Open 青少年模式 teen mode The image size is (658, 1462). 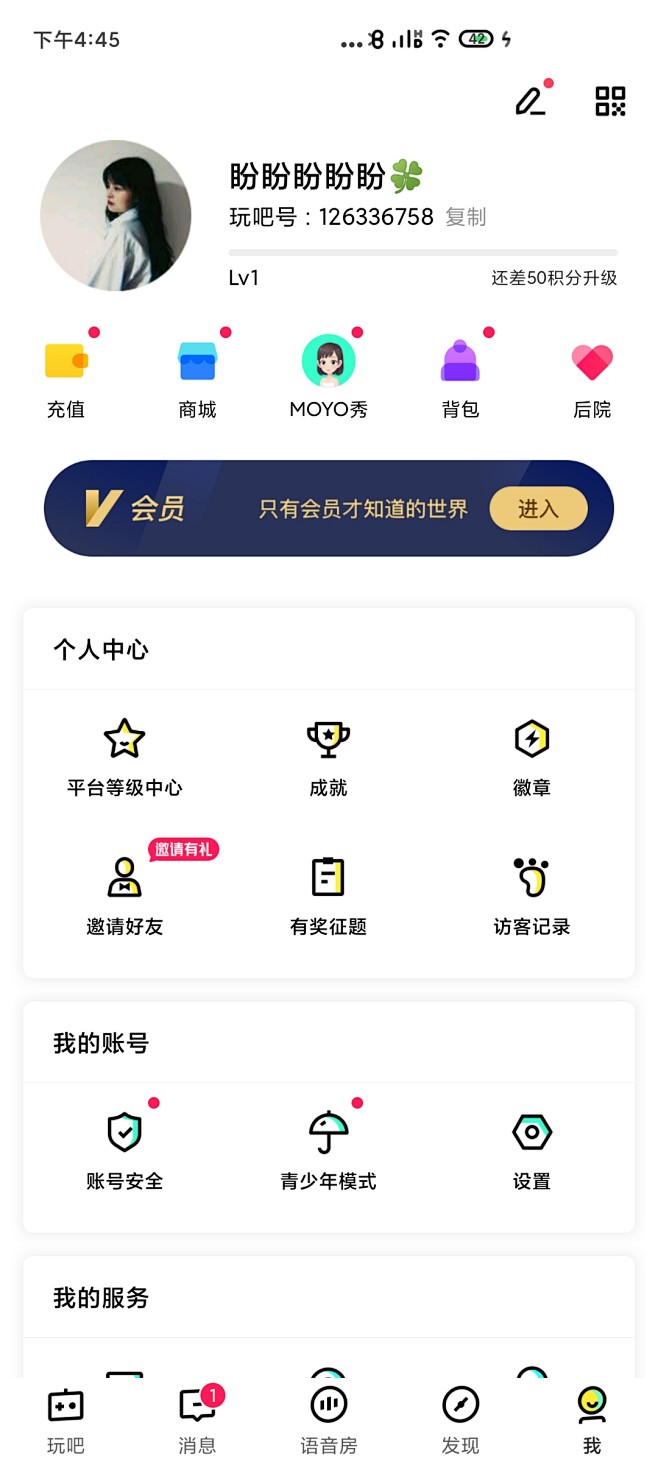pos(328,1150)
